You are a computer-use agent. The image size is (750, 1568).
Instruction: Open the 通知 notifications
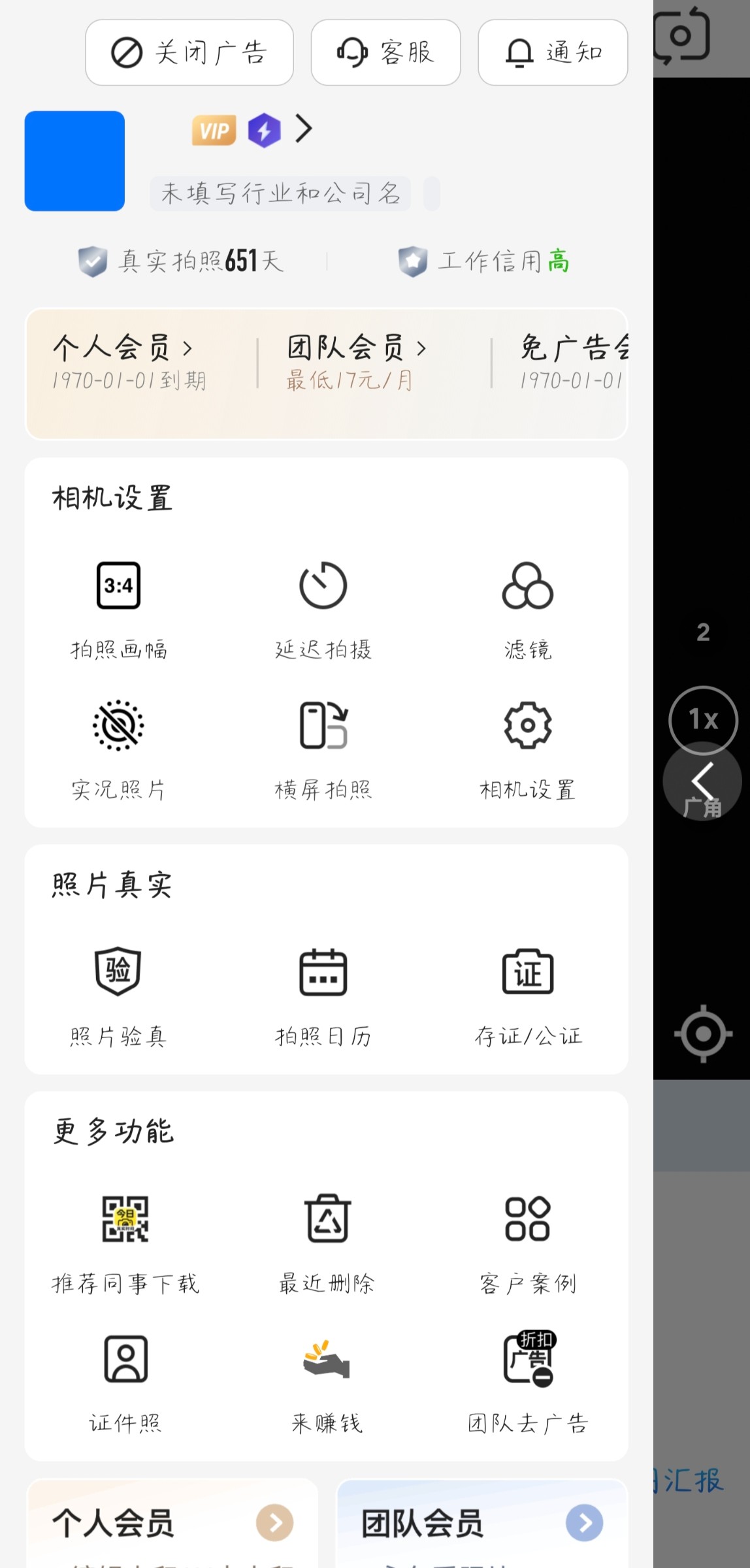coord(553,52)
